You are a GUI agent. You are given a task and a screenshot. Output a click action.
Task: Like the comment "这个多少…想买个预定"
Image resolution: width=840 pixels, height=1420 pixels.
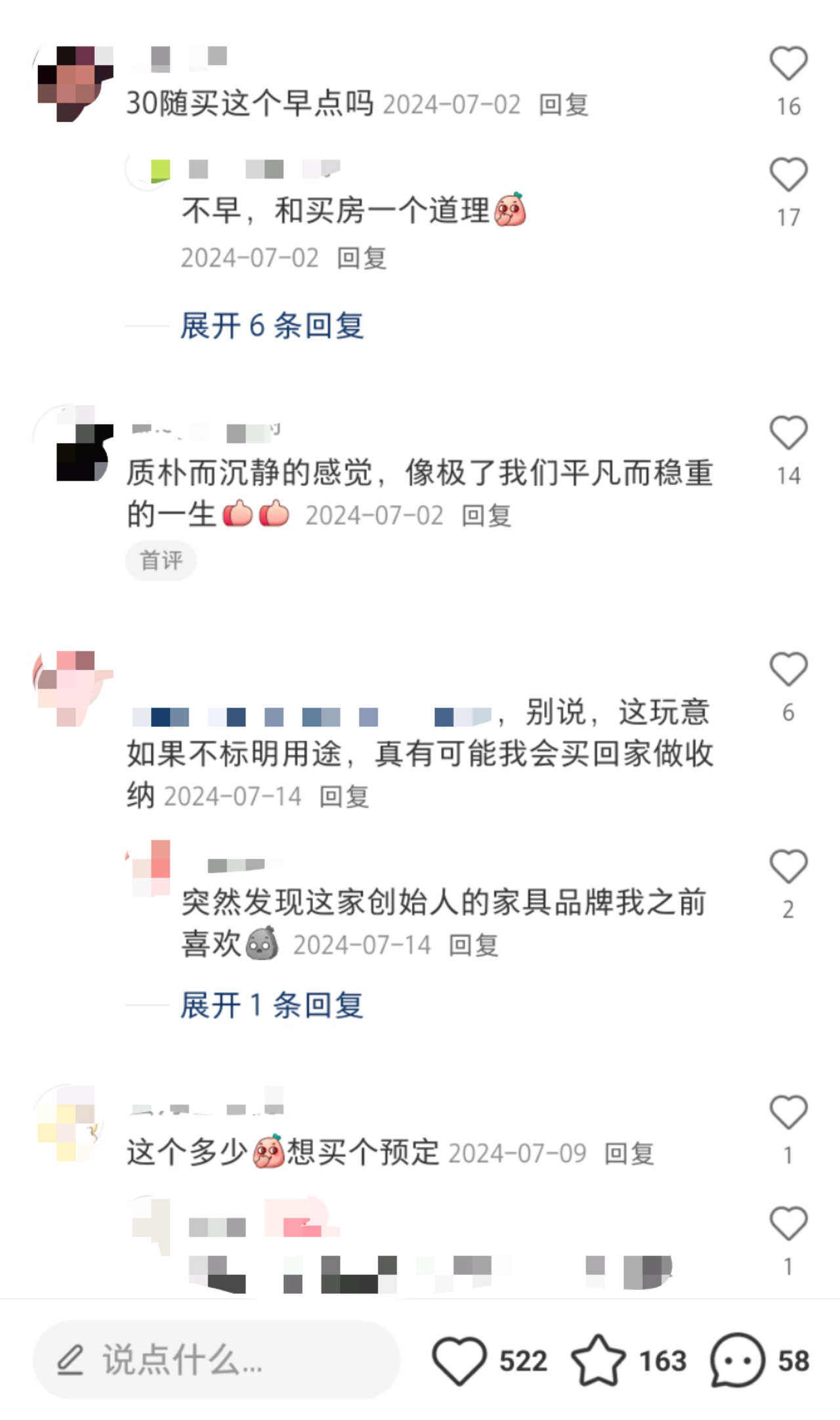(x=788, y=1112)
